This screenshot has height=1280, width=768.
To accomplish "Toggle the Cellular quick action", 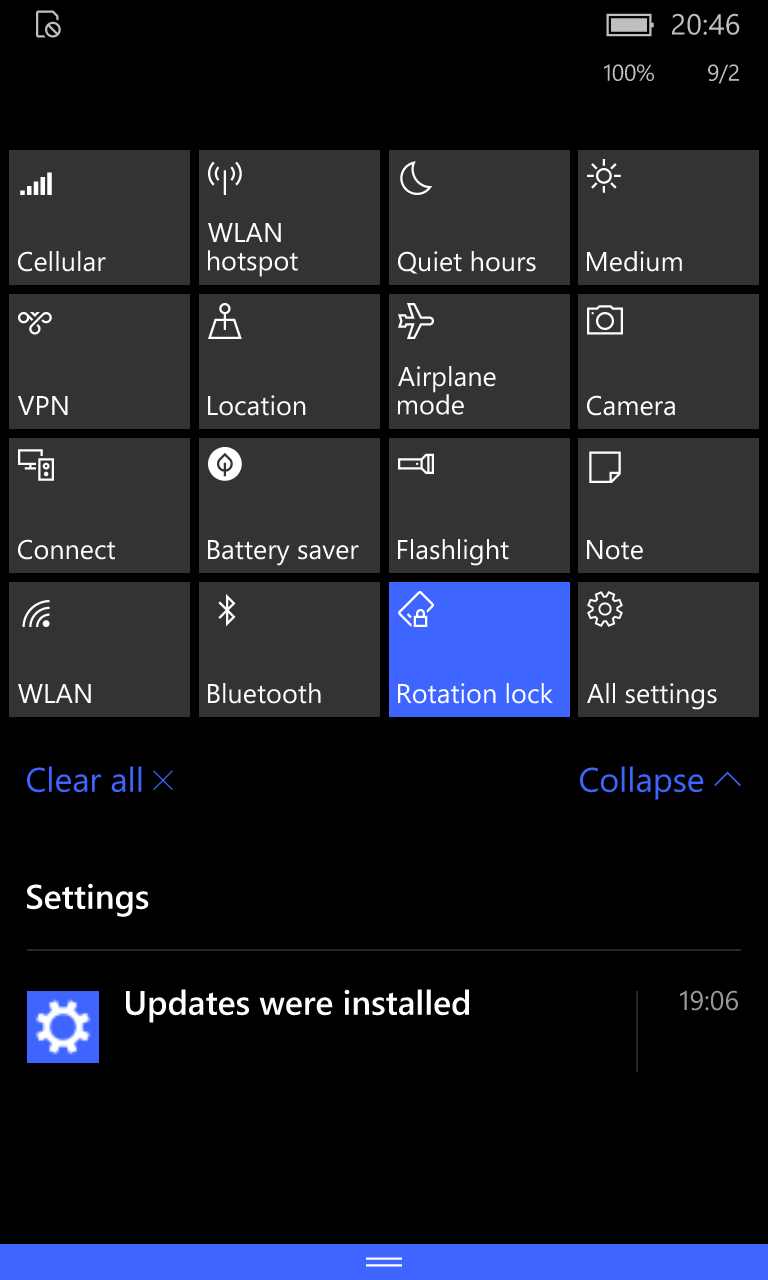I will pos(99,217).
